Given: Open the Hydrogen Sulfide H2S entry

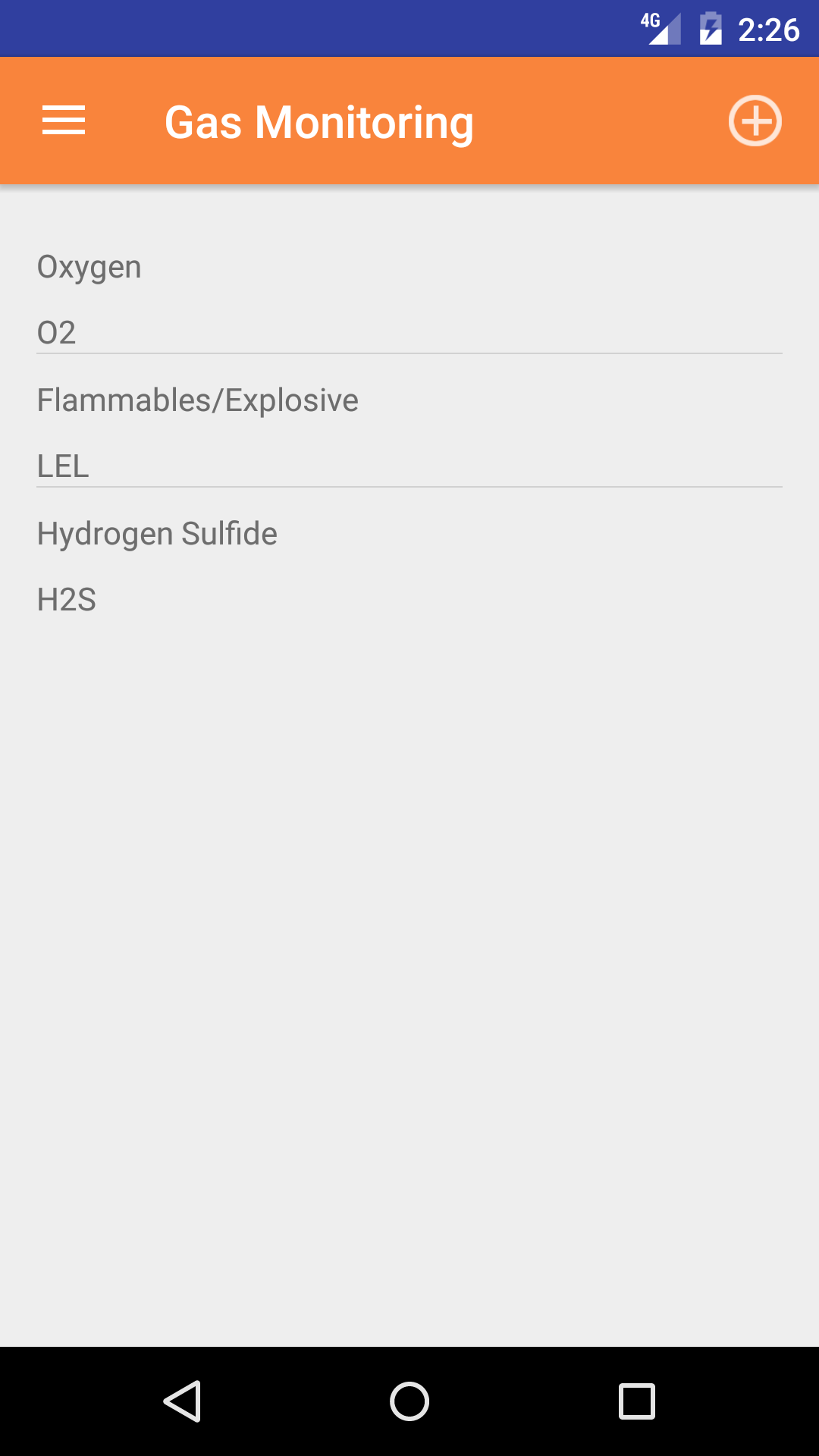Looking at the screenshot, I should pos(409,566).
